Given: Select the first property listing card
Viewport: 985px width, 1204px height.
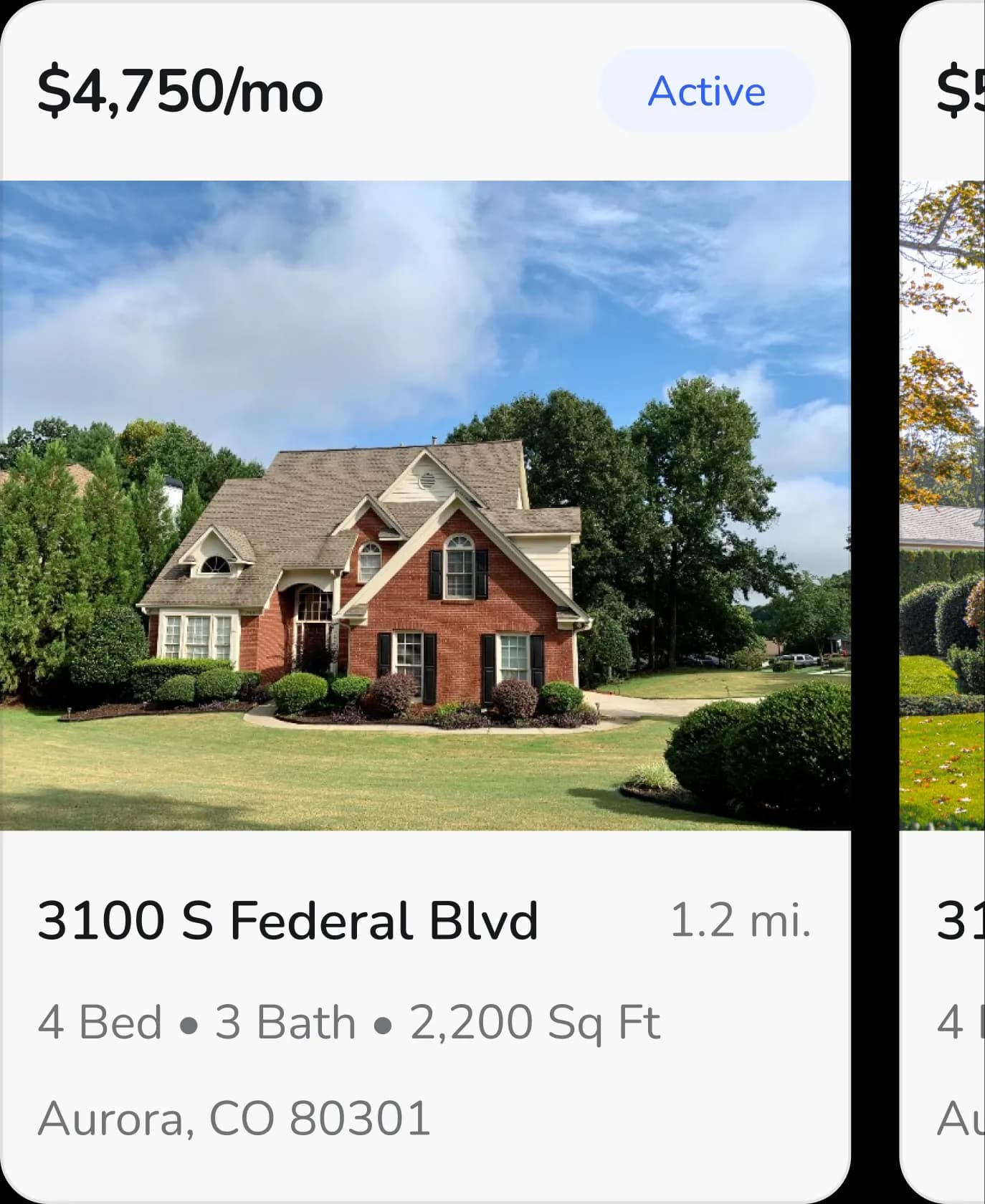Looking at the screenshot, I should click(x=426, y=602).
